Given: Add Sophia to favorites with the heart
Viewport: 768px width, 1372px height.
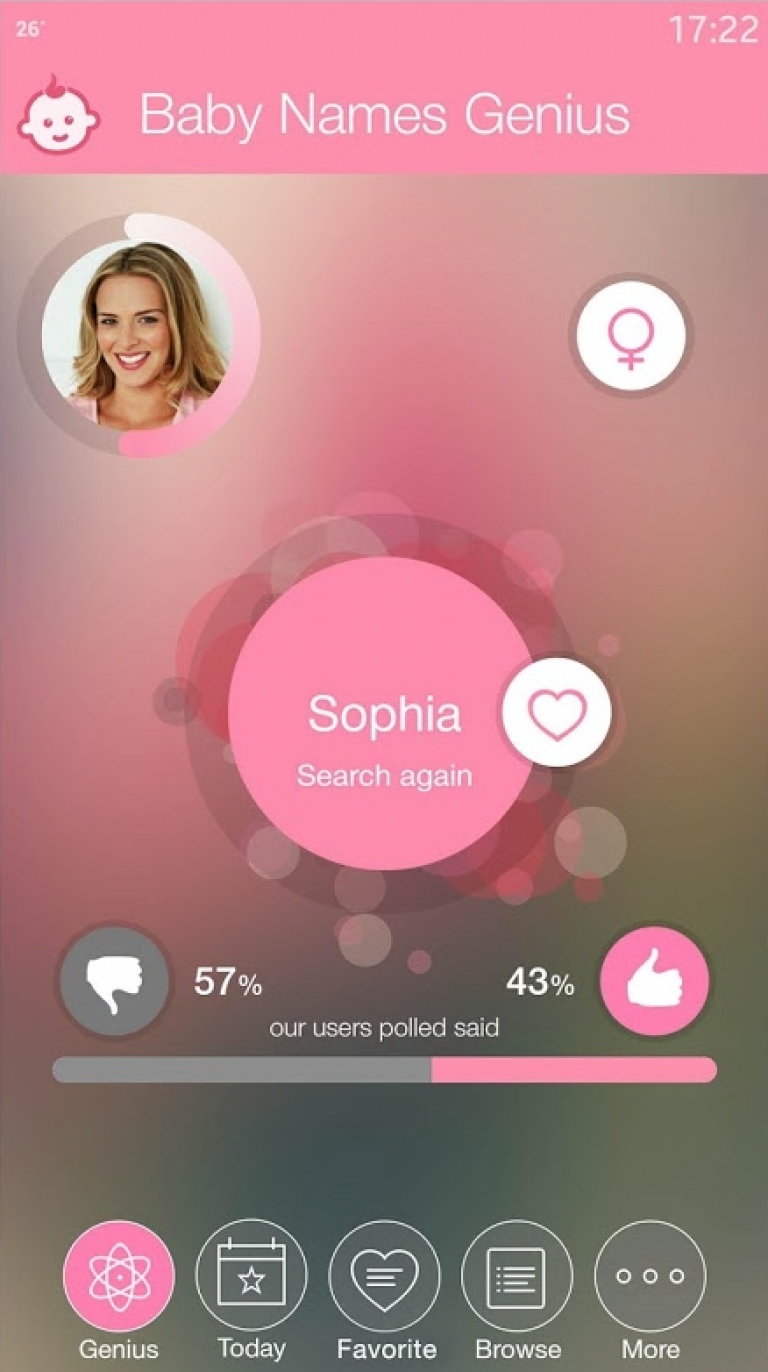Looking at the screenshot, I should click(x=557, y=713).
